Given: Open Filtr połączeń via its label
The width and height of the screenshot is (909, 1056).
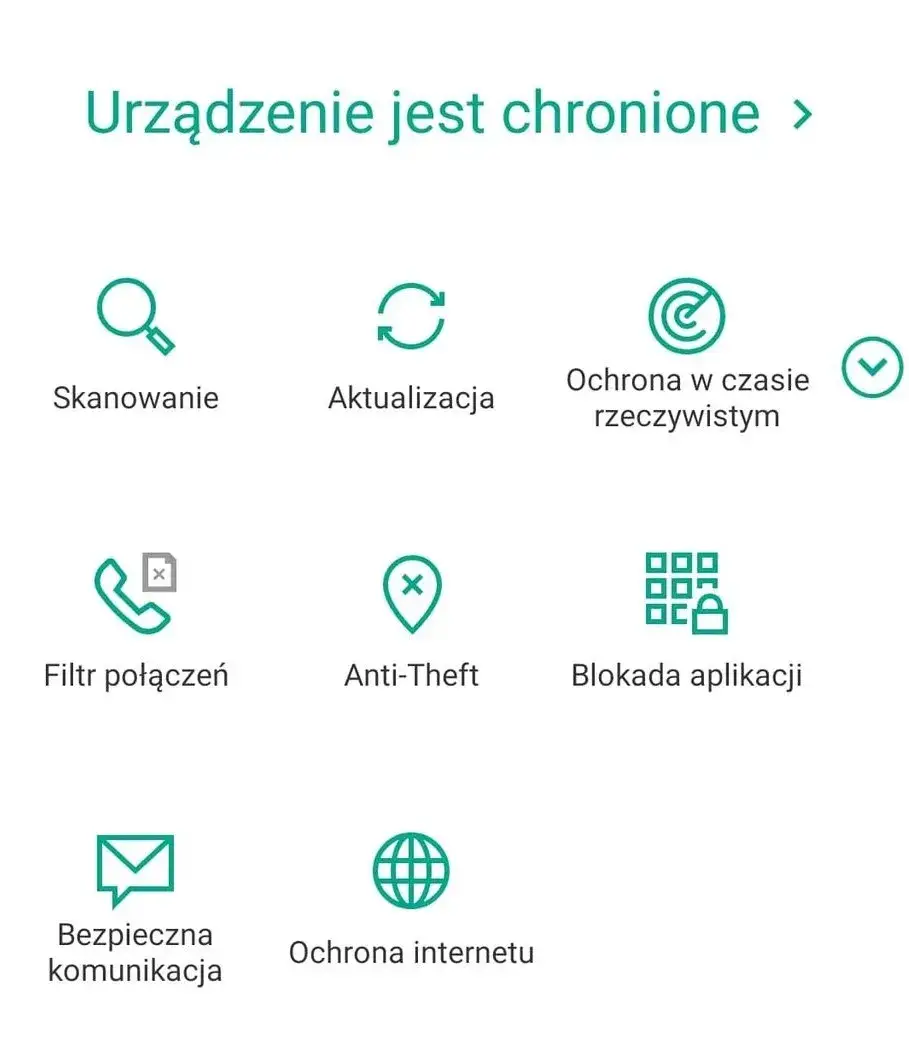Looking at the screenshot, I should (135, 675).
